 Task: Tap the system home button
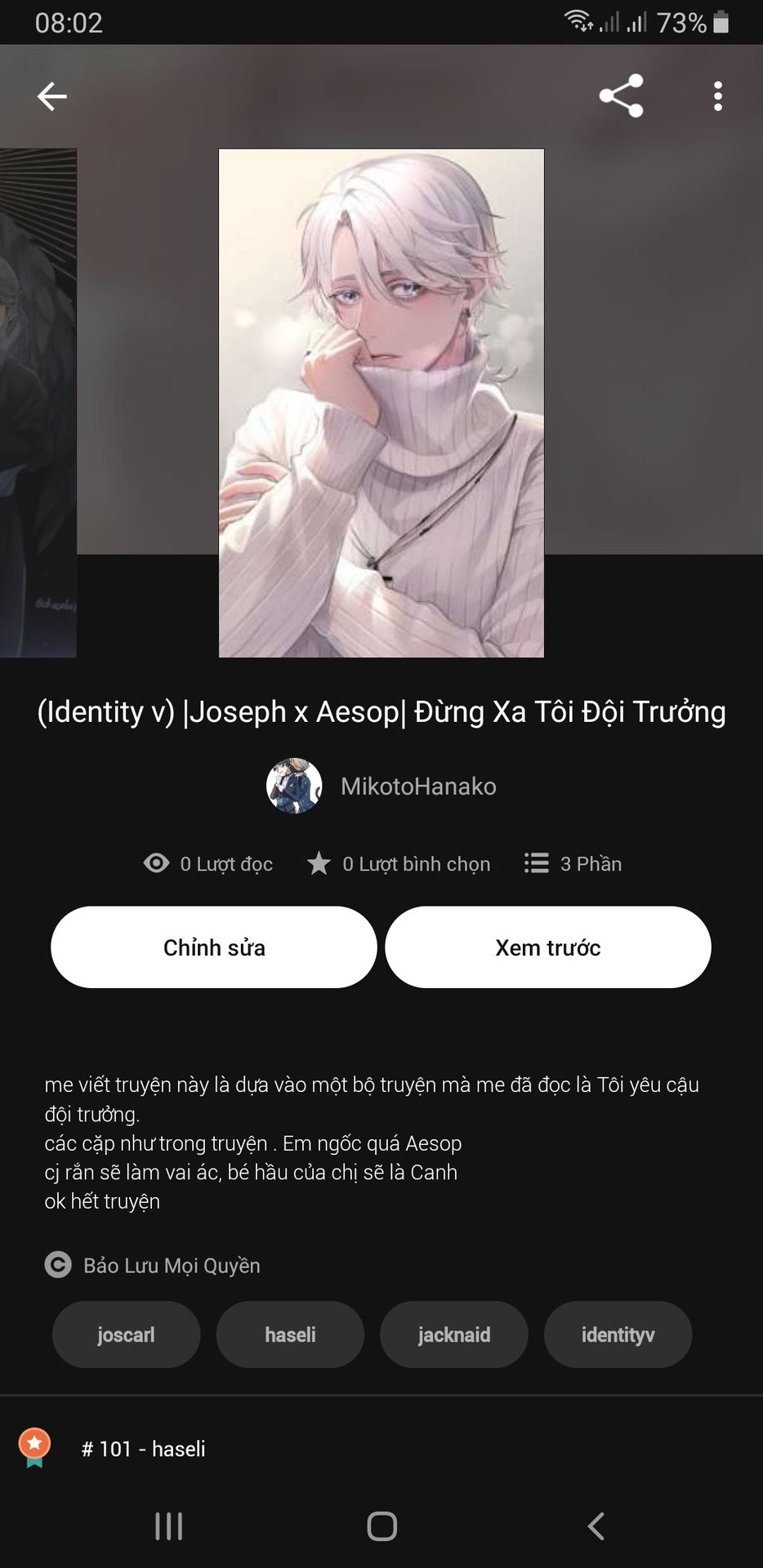[x=381, y=1526]
